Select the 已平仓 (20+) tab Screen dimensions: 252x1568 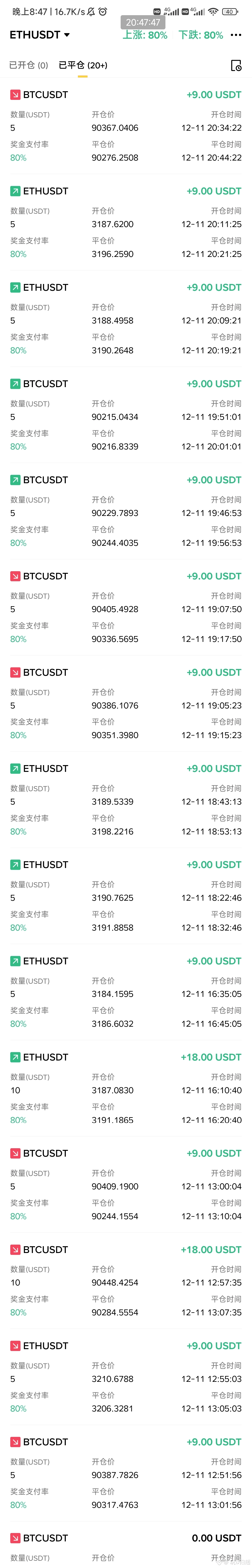[83, 65]
